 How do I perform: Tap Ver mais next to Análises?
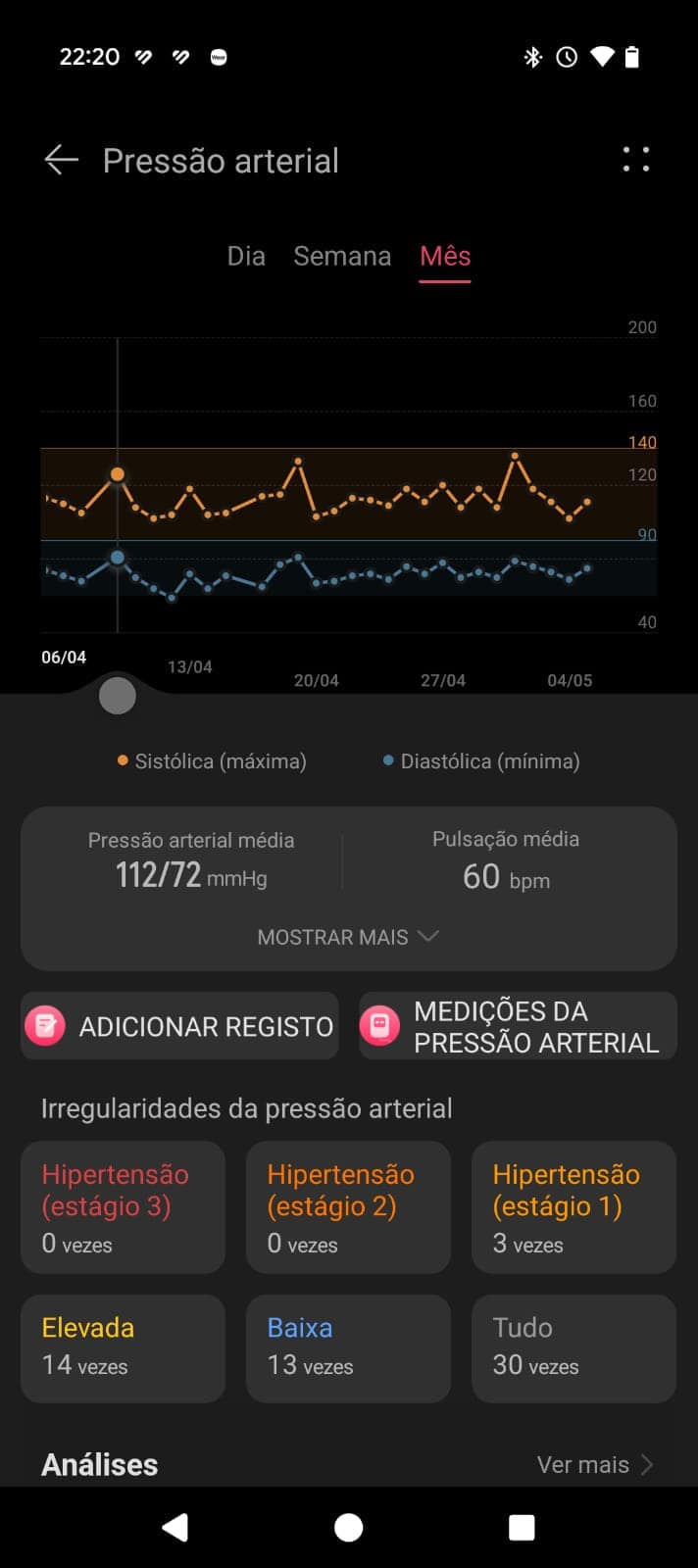coord(594,1464)
